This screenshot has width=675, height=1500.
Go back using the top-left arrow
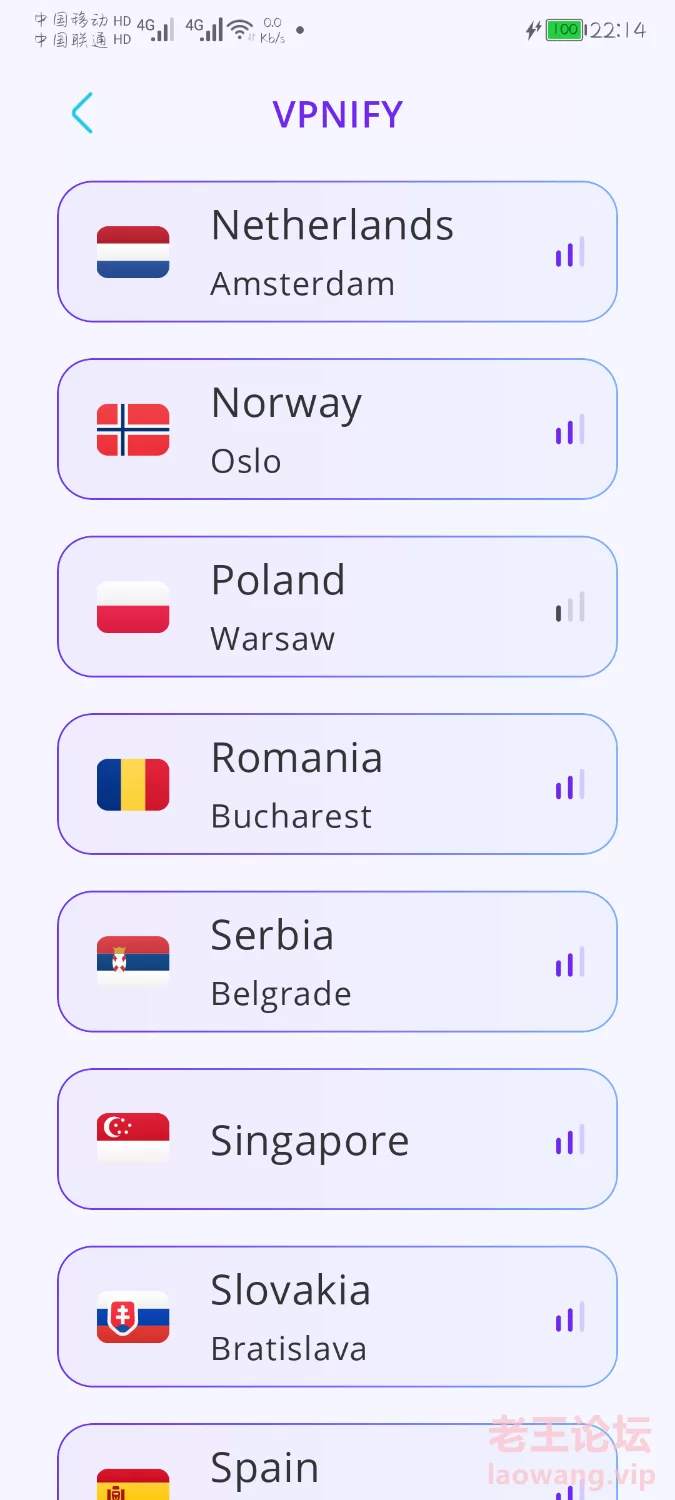point(82,113)
